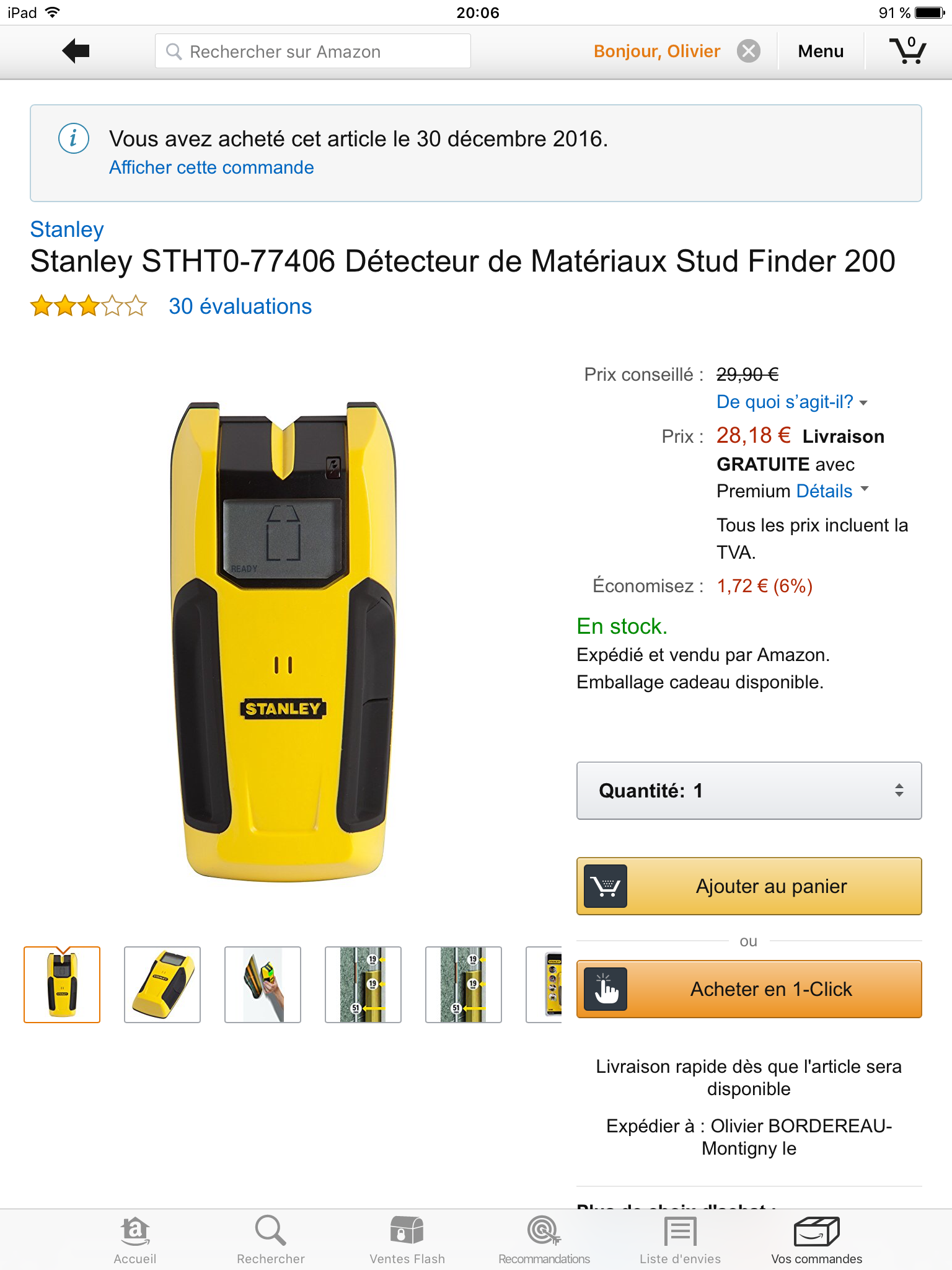Go back with the arrow icon
This screenshot has height=1270, width=952.
pos(76,51)
